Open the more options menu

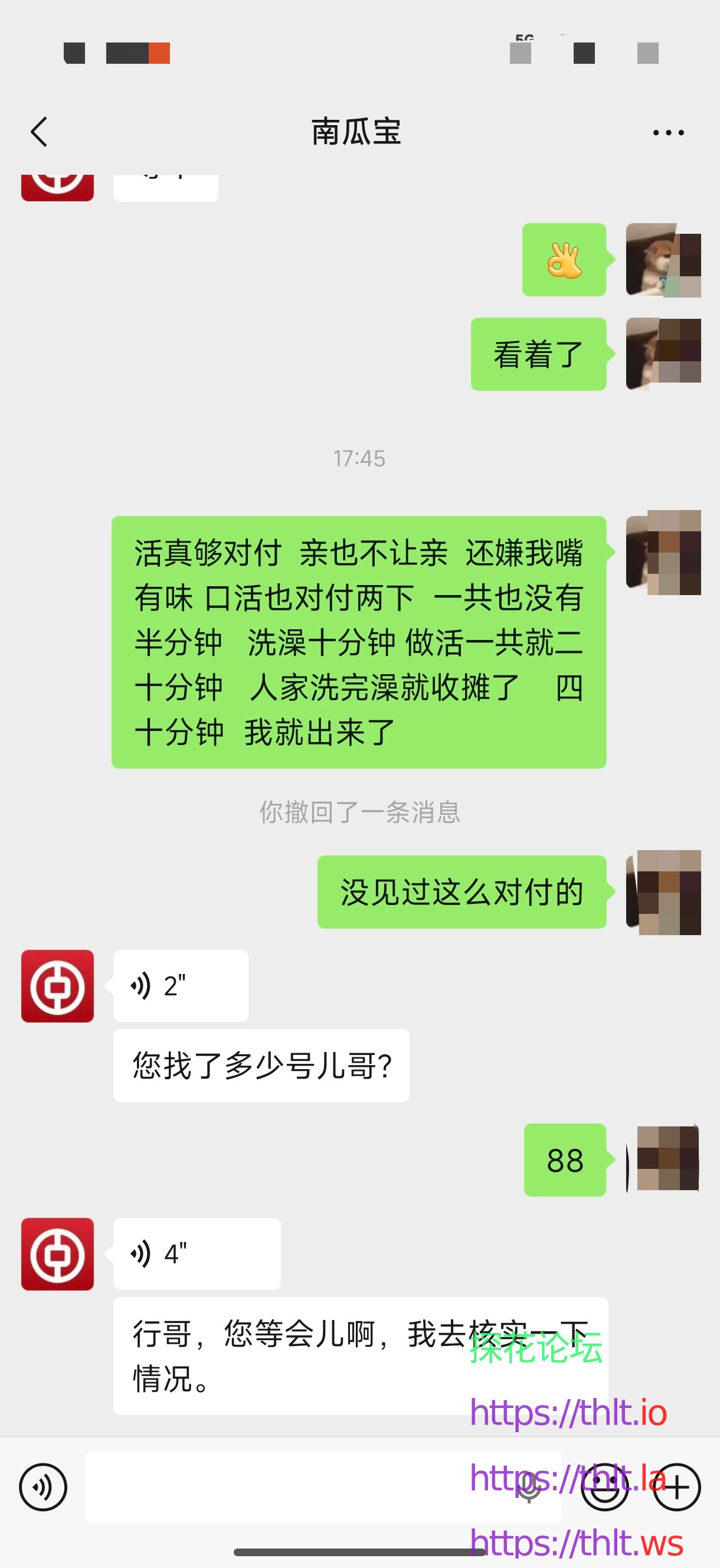[667, 132]
